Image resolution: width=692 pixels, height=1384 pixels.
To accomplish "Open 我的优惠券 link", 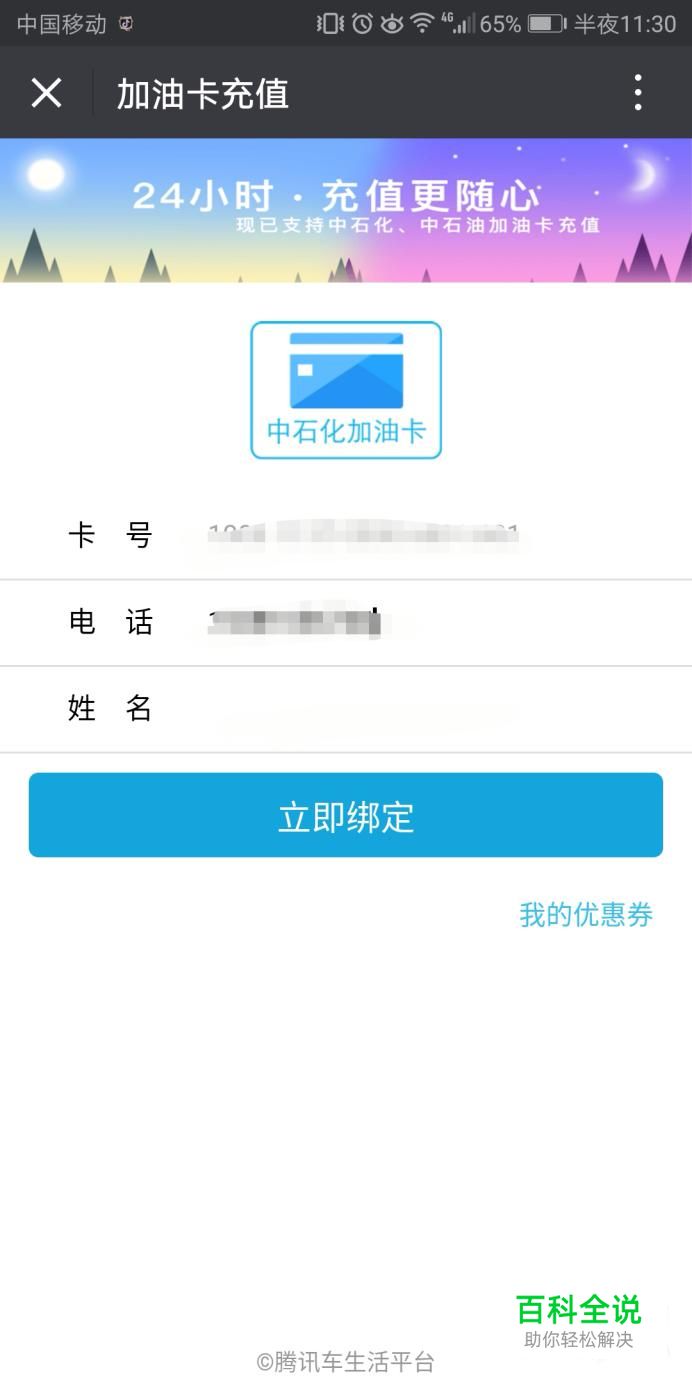I will (586, 914).
